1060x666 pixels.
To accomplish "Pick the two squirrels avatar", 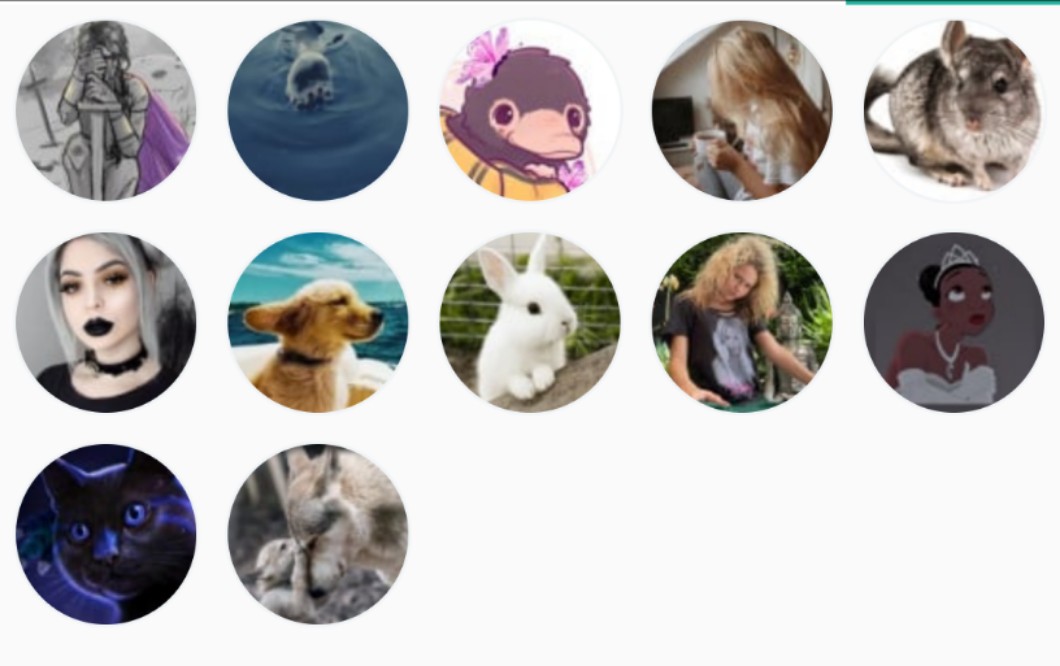I will [318, 535].
